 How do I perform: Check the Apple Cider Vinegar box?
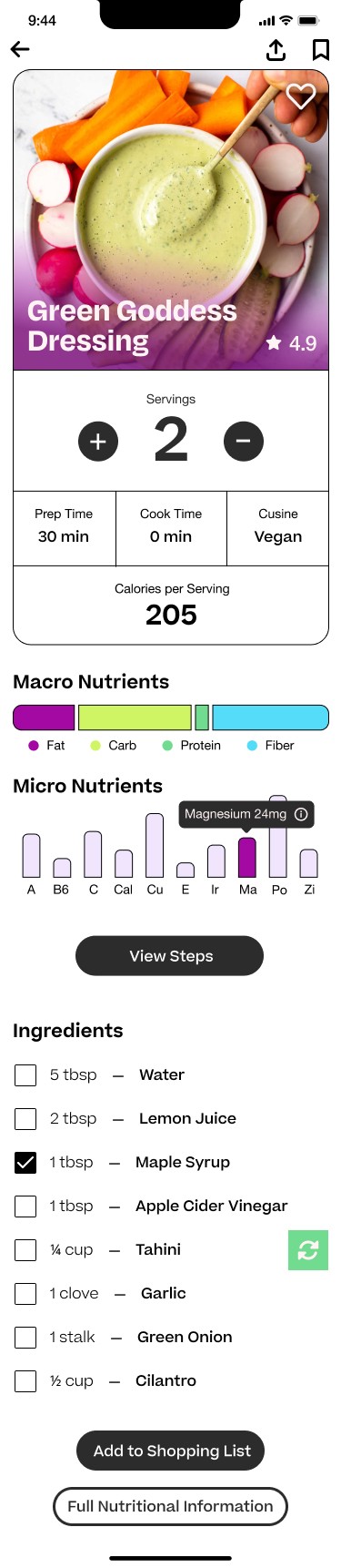tap(25, 1207)
